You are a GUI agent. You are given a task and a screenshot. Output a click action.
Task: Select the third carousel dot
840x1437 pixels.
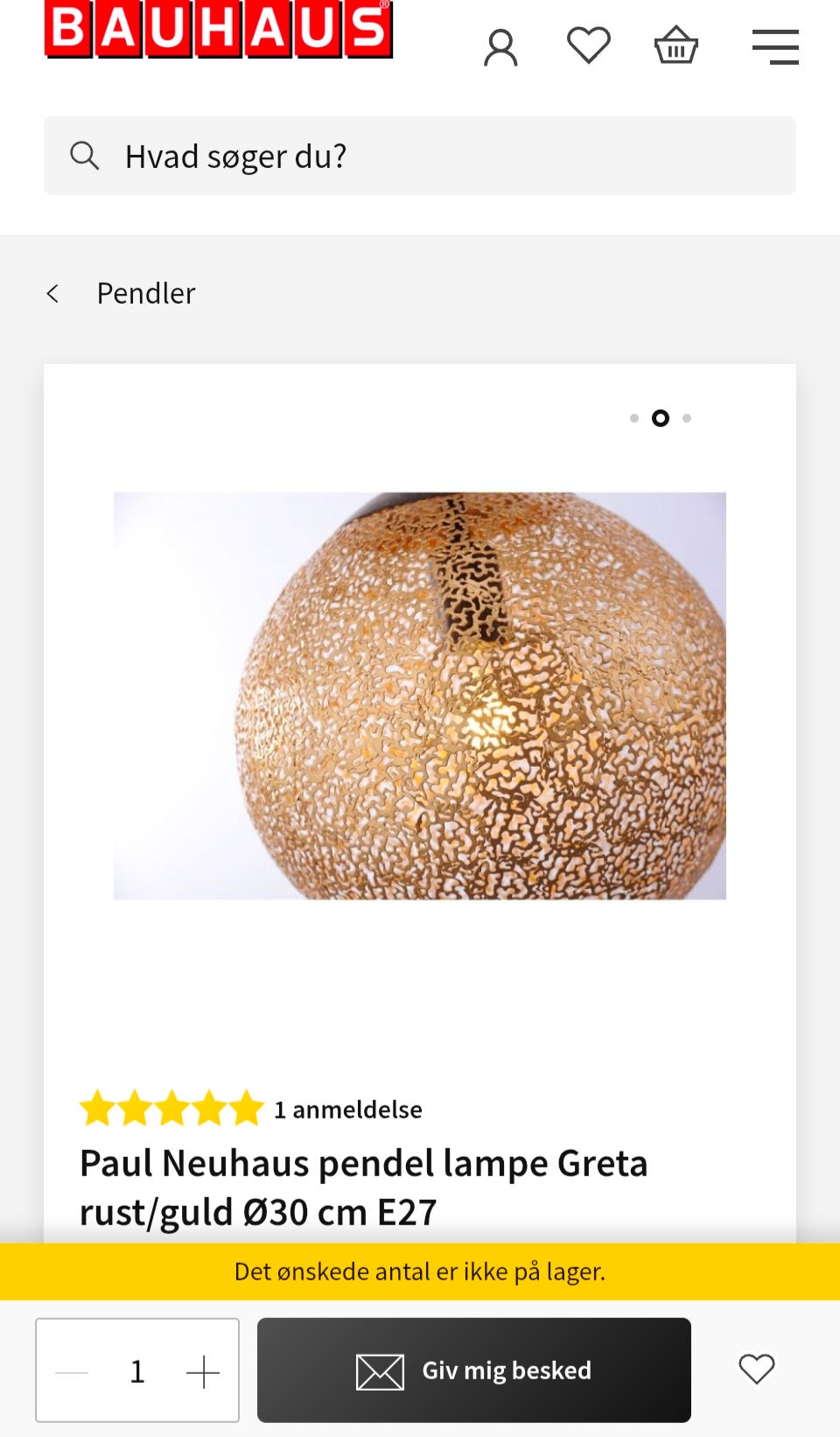point(688,418)
